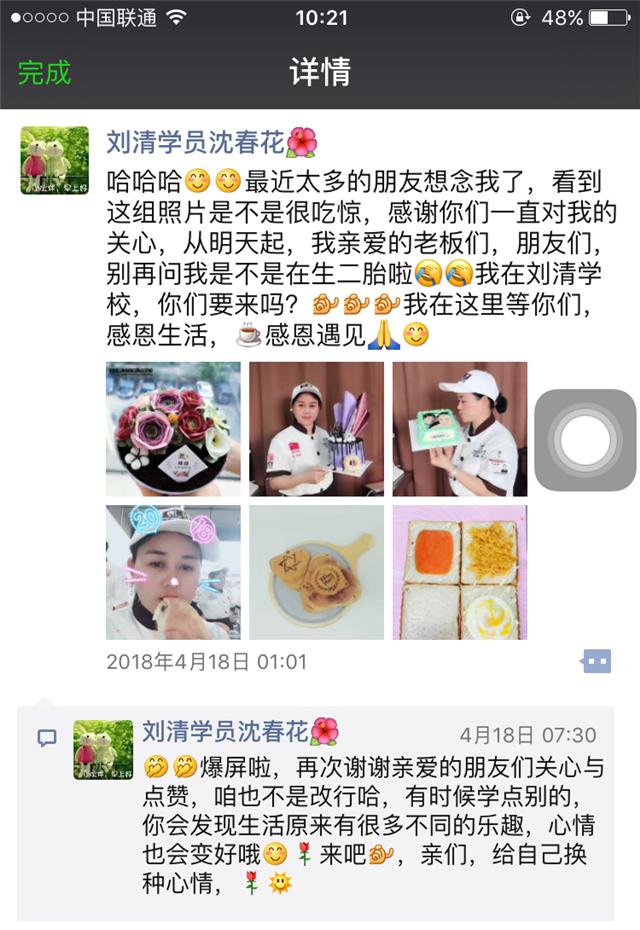
Task: Tap 完成 to close the detail page
Action: [45, 72]
